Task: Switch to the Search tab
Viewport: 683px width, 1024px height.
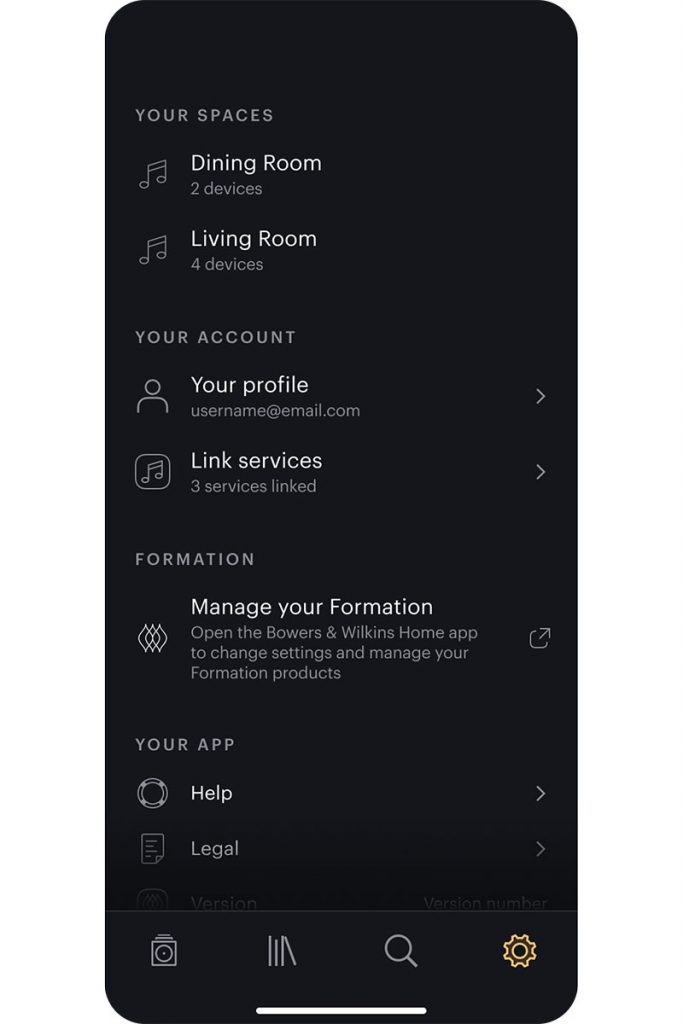Action: tap(401, 951)
